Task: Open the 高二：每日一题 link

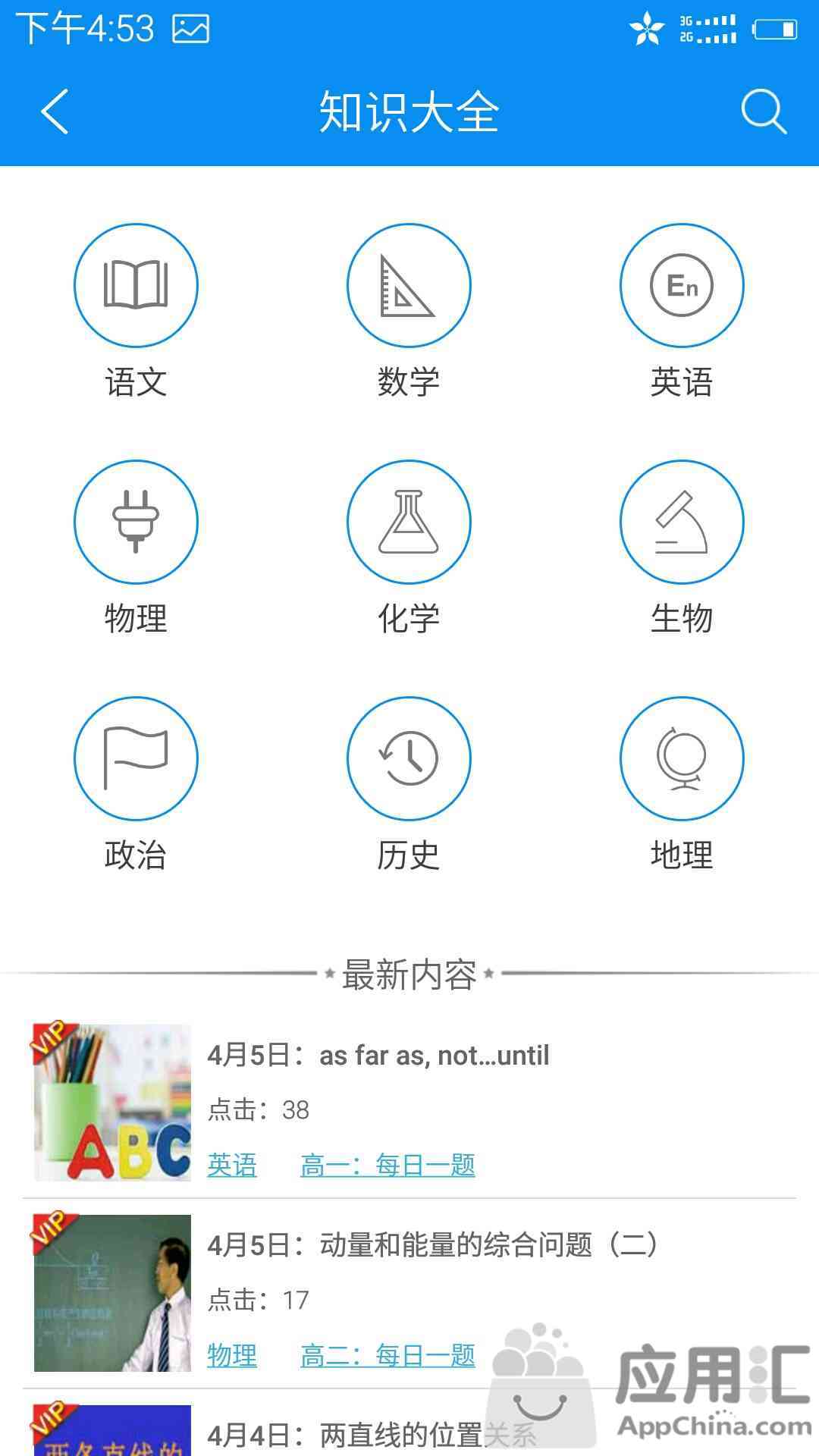Action: [388, 1355]
